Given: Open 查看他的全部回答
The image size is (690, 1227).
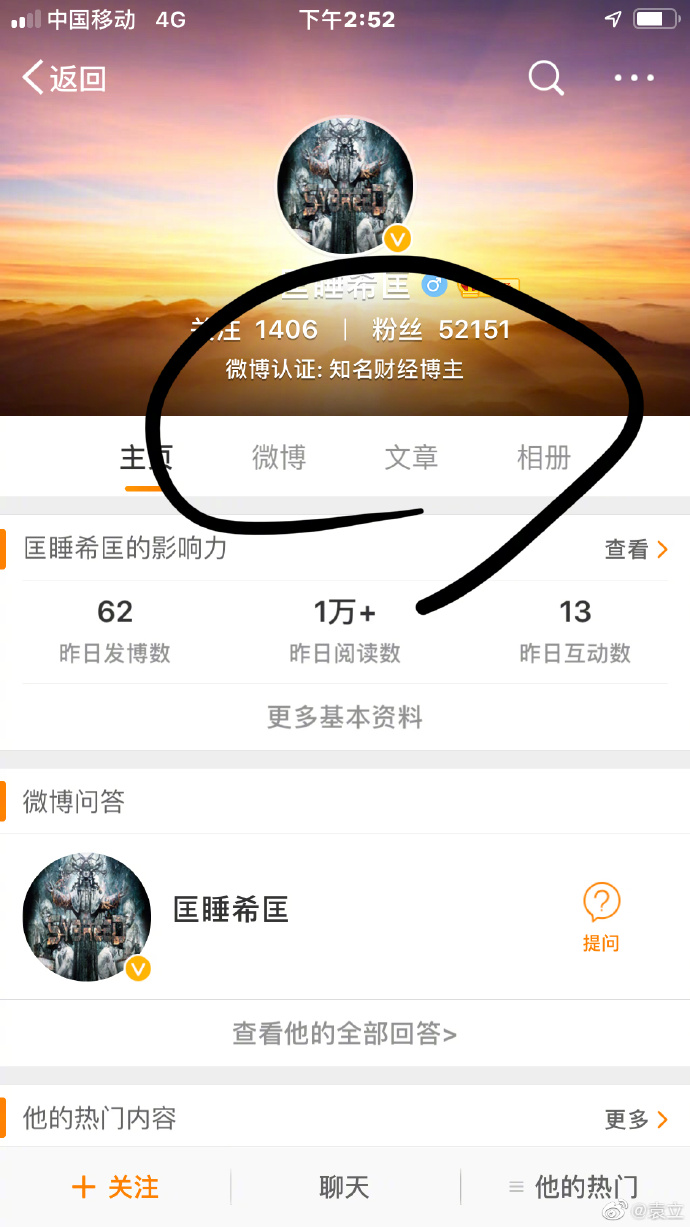Looking at the screenshot, I should (x=345, y=1033).
